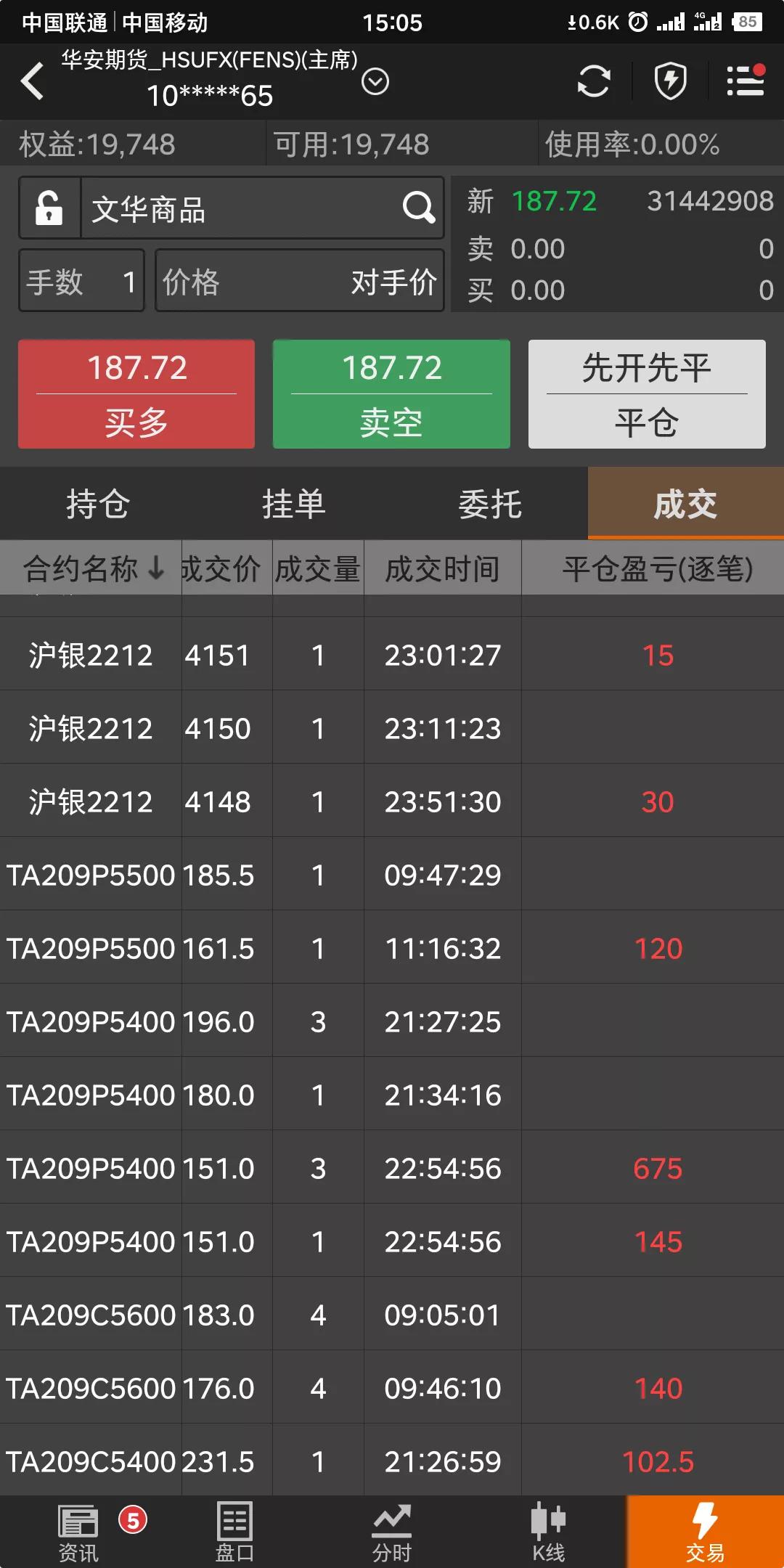Tap the green 卖空 sell short button
The width and height of the screenshot is (784, 1568).
point(391,394)
